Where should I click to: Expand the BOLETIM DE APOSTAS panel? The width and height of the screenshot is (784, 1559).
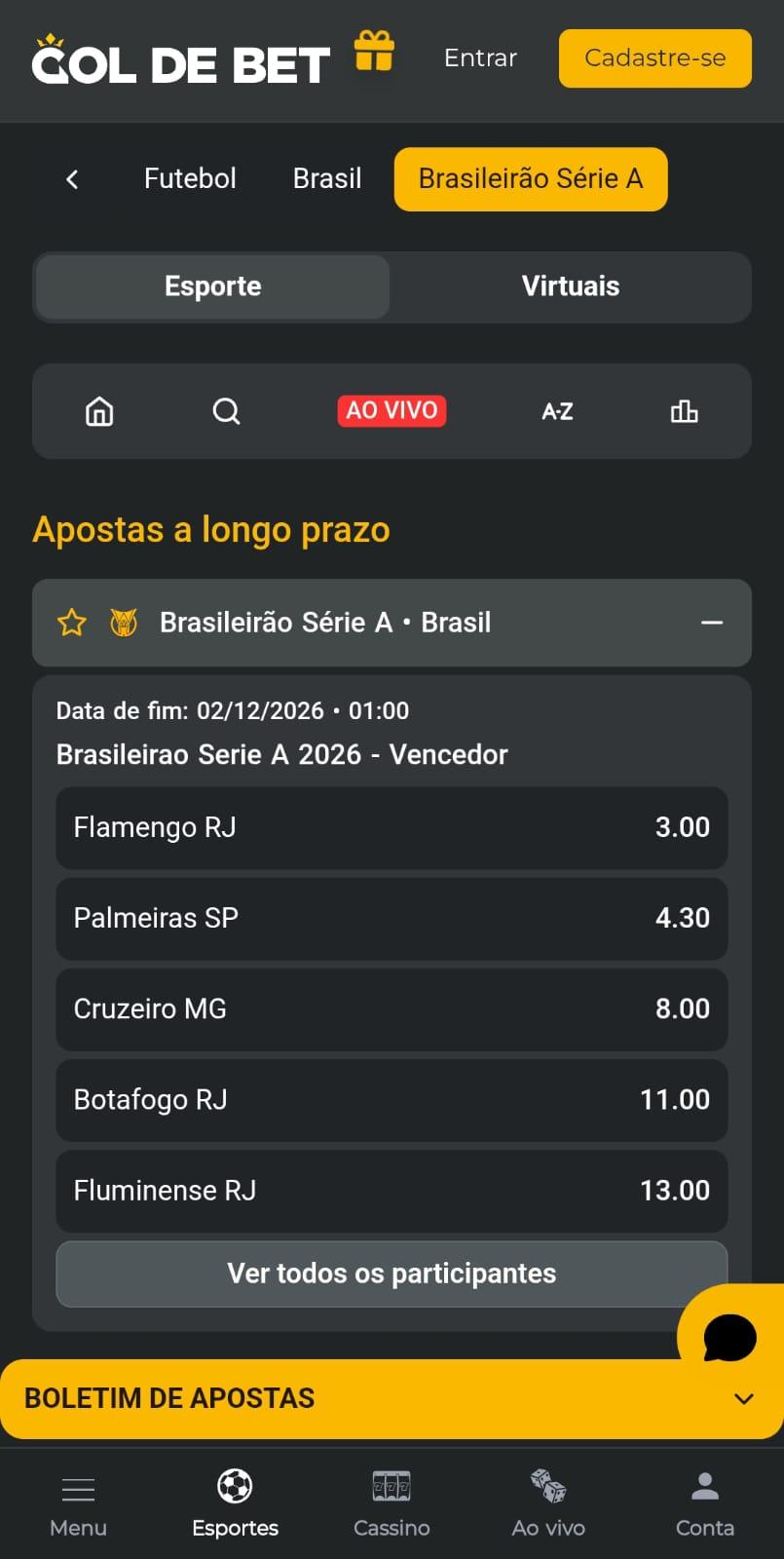point(746,1397)
